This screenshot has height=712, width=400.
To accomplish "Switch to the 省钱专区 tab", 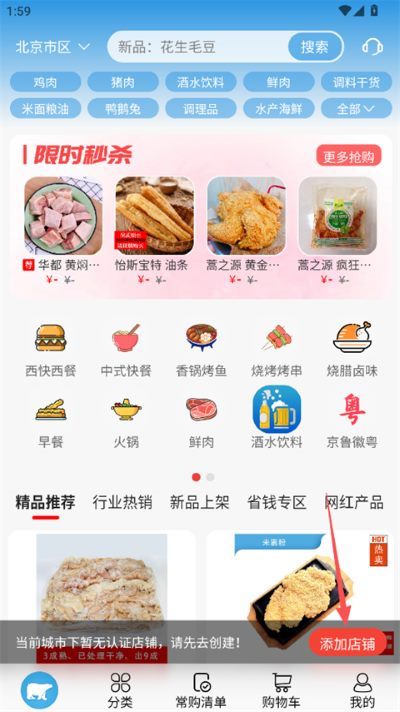I will [x=277, y=503].
